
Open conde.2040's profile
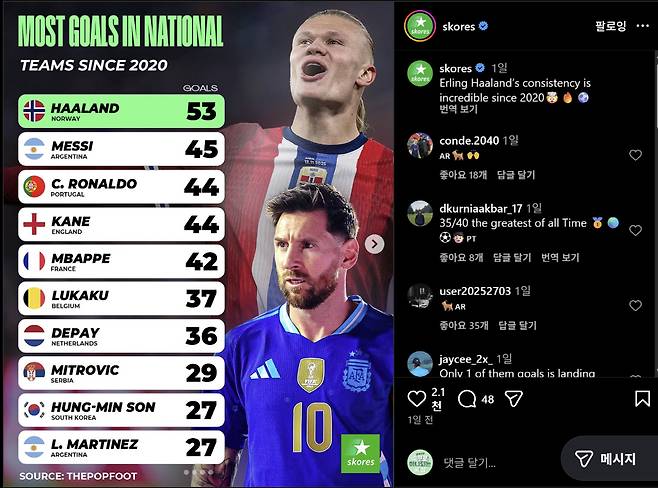(468, 140)
